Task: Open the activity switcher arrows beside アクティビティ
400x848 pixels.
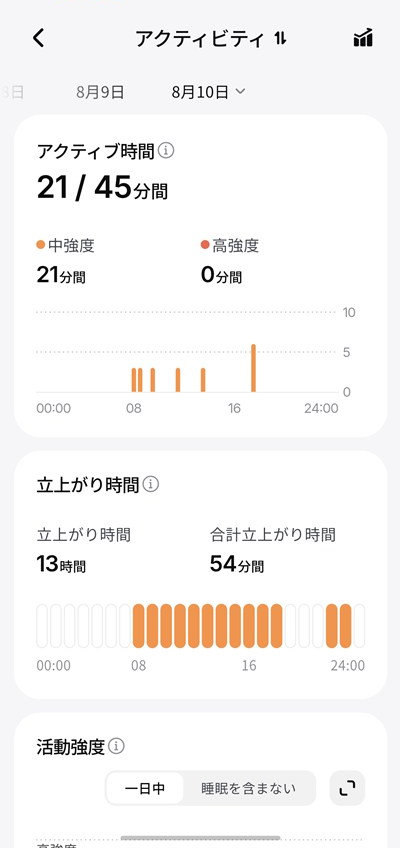Action: 280,38
